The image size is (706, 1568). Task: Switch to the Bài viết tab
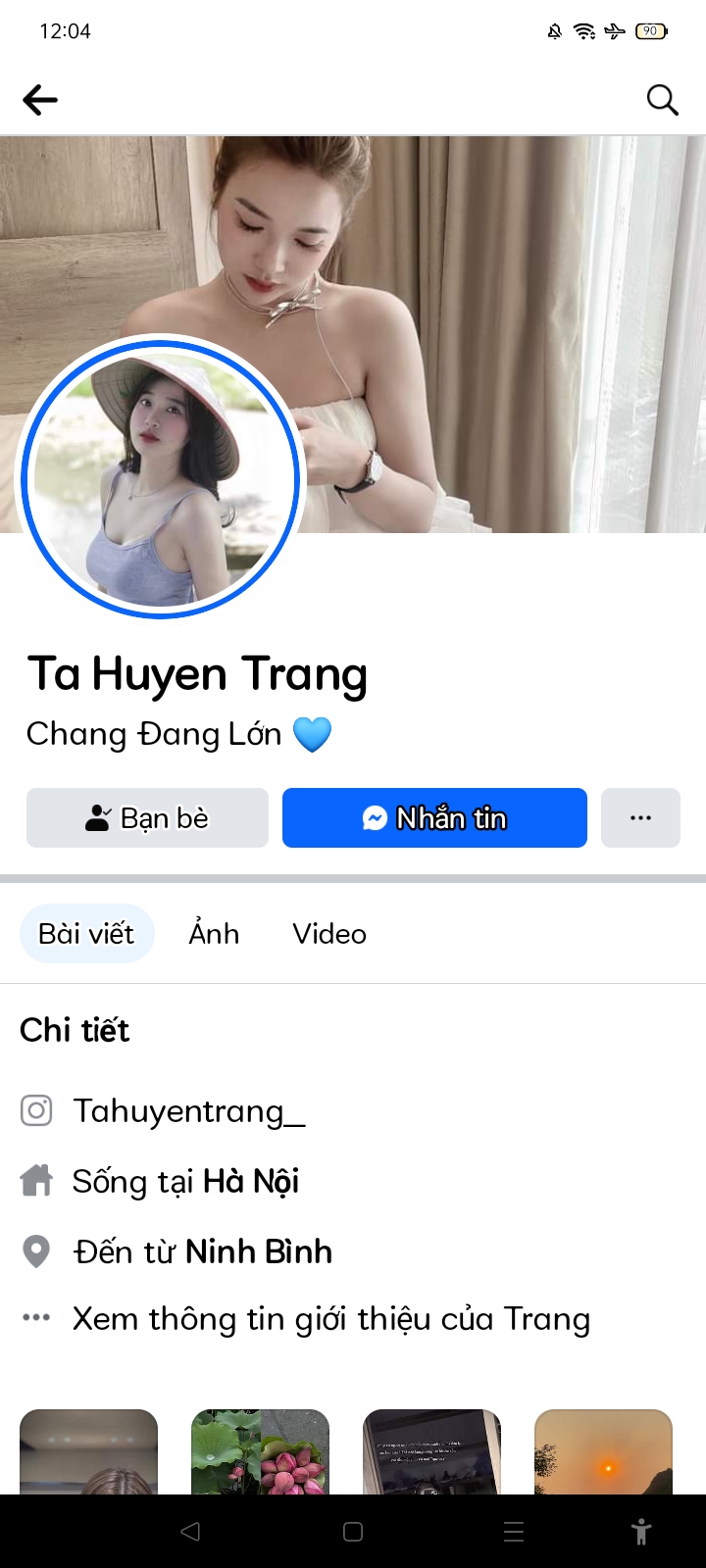tap(86, 934)
